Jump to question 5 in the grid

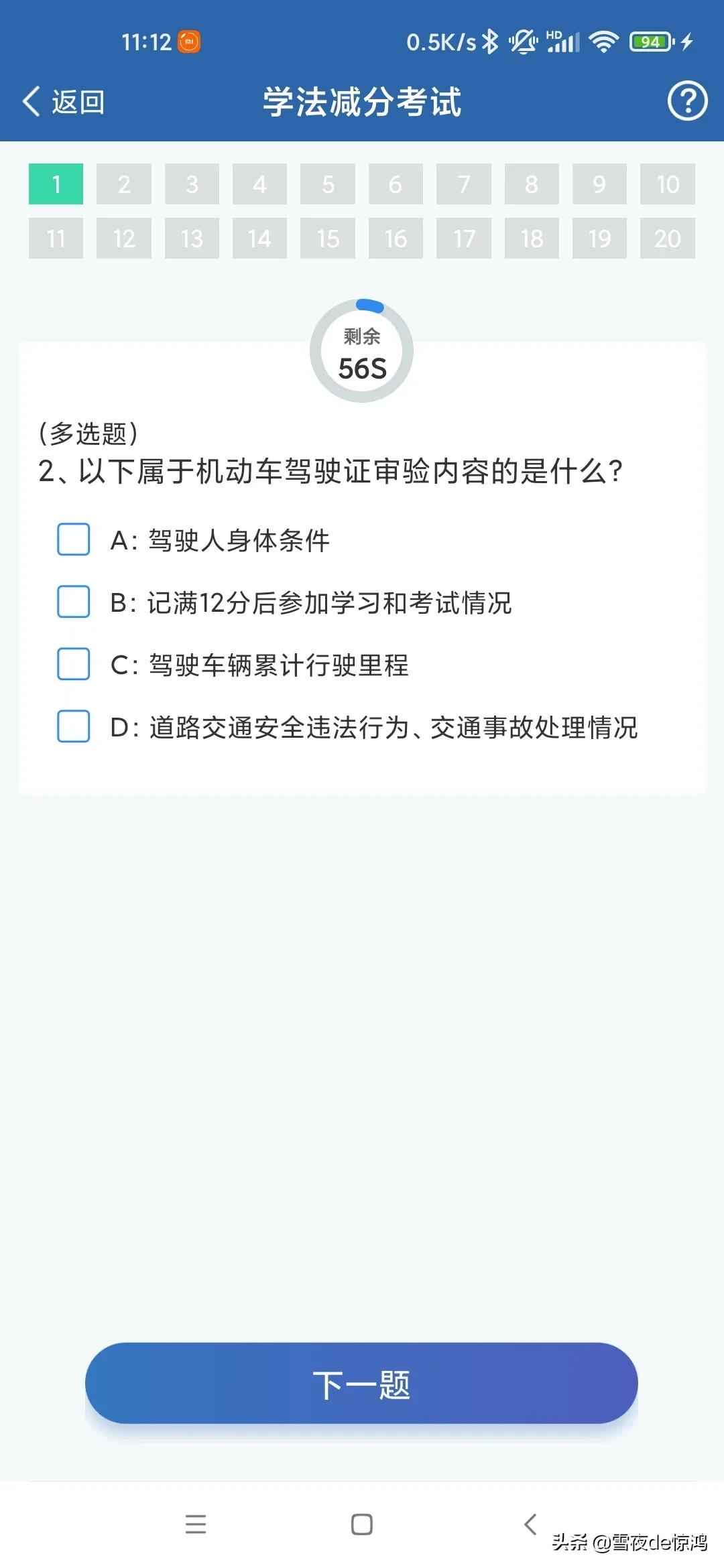(328, 184)
